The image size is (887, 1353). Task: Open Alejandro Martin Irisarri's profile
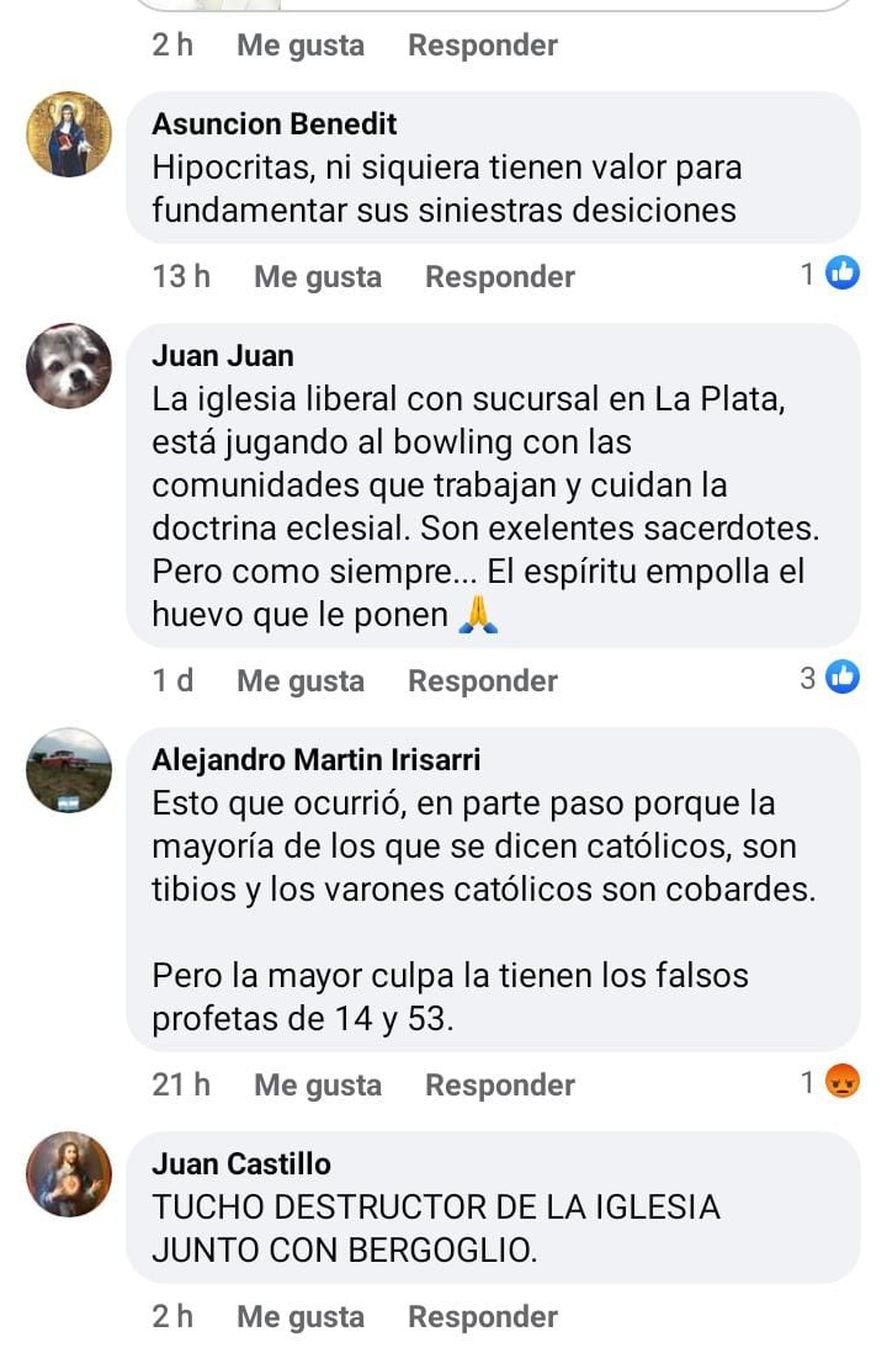[315, 760]
